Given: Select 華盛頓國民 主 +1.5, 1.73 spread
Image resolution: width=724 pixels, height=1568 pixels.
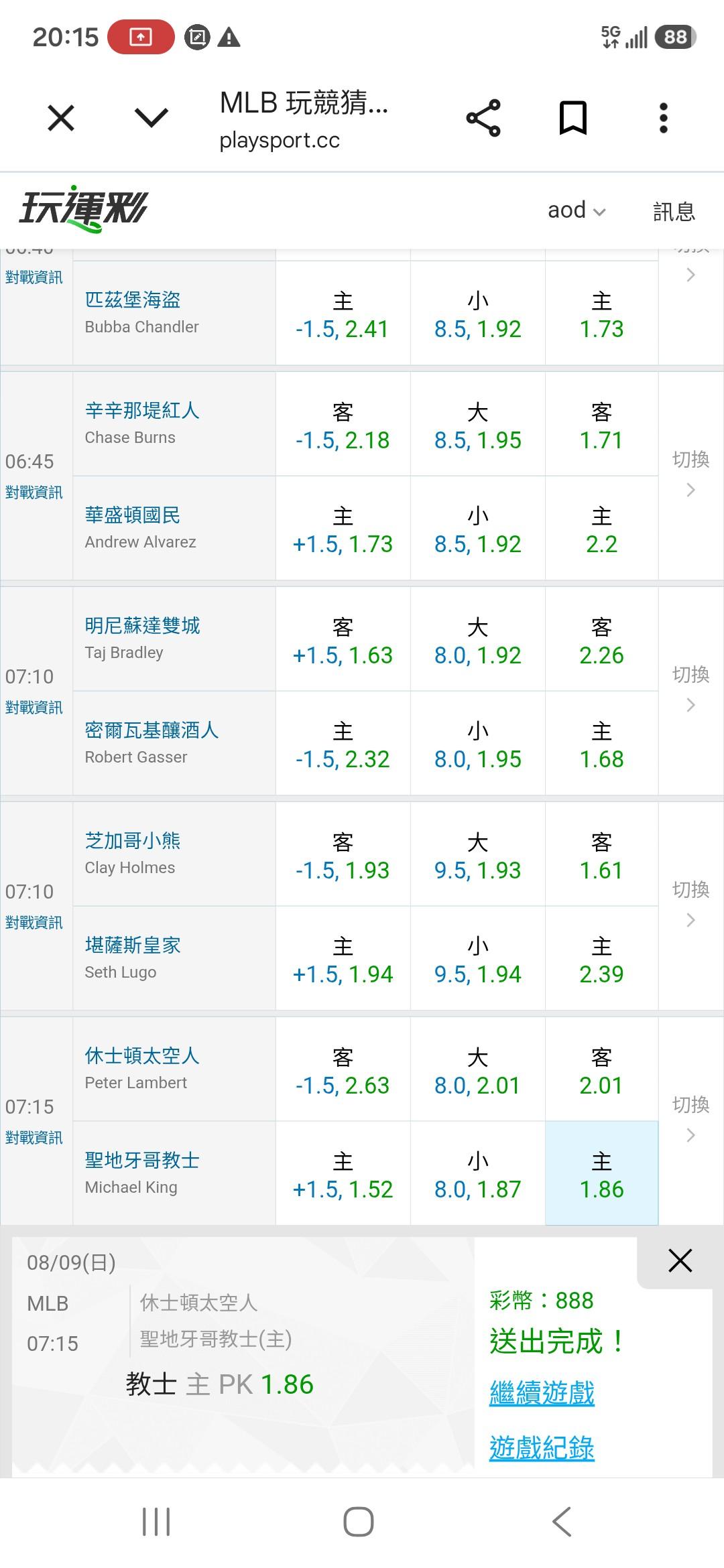Looking at the screenshot, I should point(343,529).
